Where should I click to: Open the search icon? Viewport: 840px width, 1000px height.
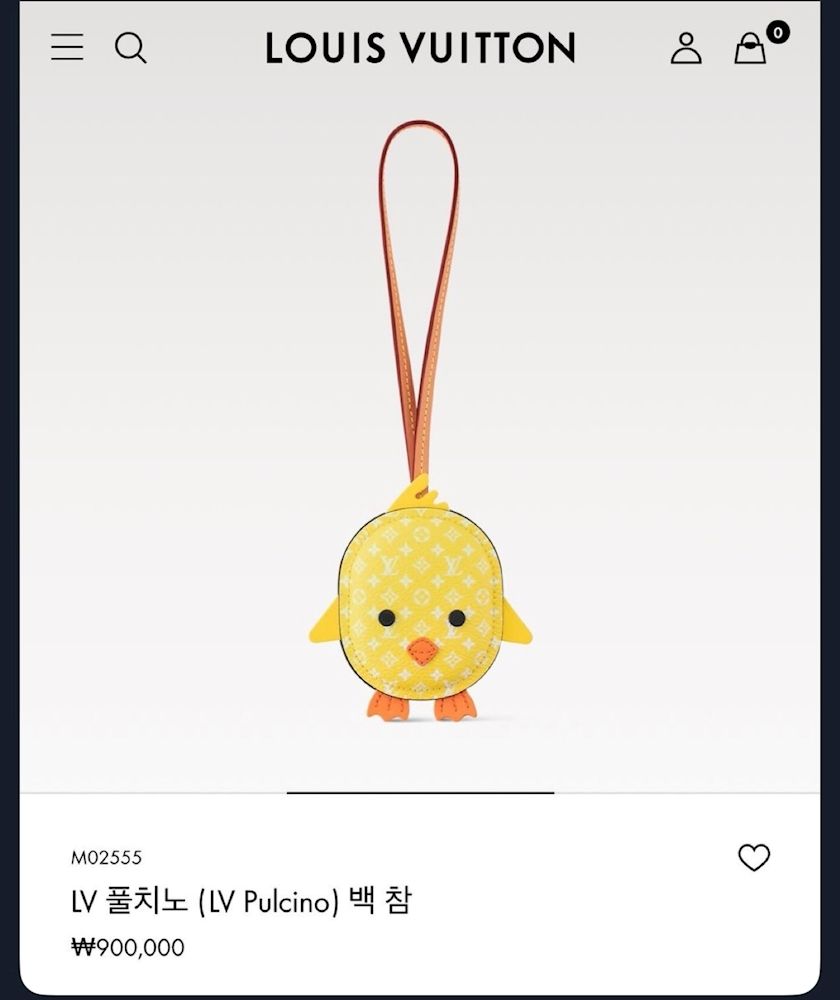tap(130, 47)
